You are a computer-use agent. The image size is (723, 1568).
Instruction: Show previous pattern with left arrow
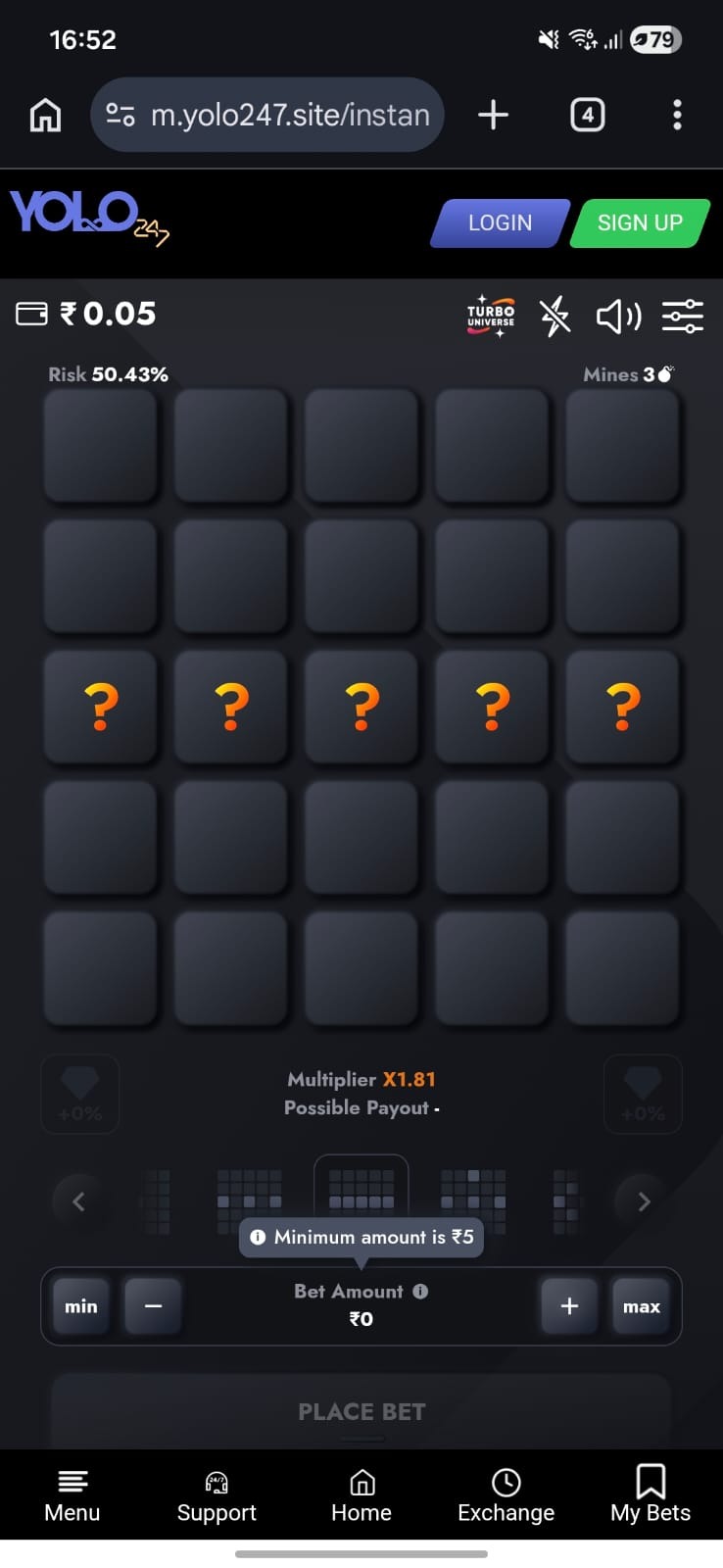click(x=79, y=1201)
